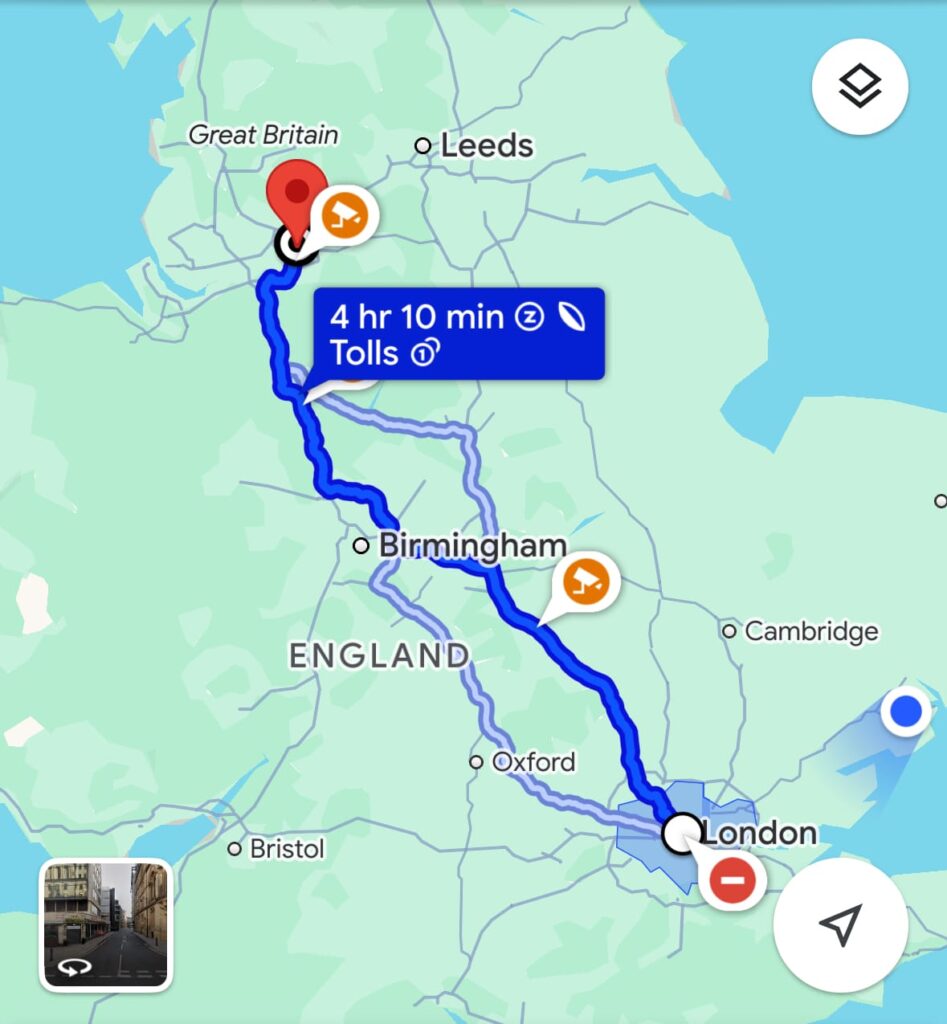Tap the red road closure icon near London
947x1024 pixels.
[x=733, y=881]
